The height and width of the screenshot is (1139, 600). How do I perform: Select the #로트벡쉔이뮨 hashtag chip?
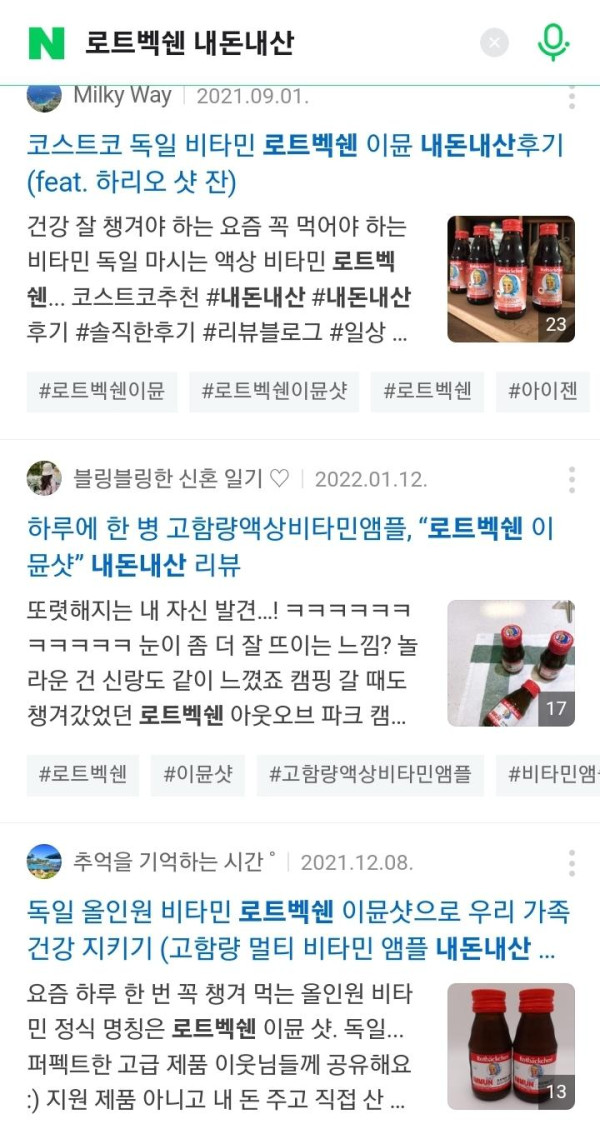click(x=102, y=392)
